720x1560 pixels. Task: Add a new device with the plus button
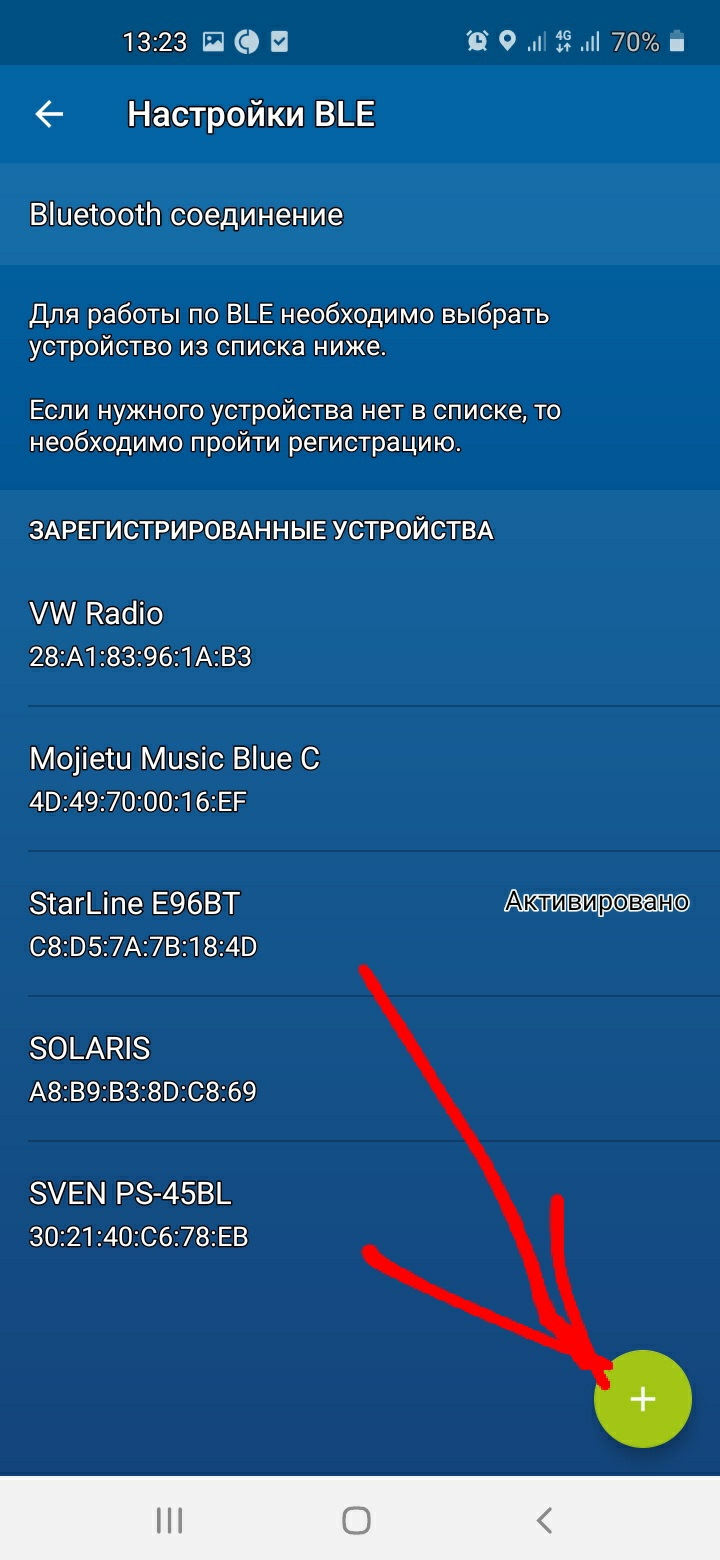(642, 1399)
